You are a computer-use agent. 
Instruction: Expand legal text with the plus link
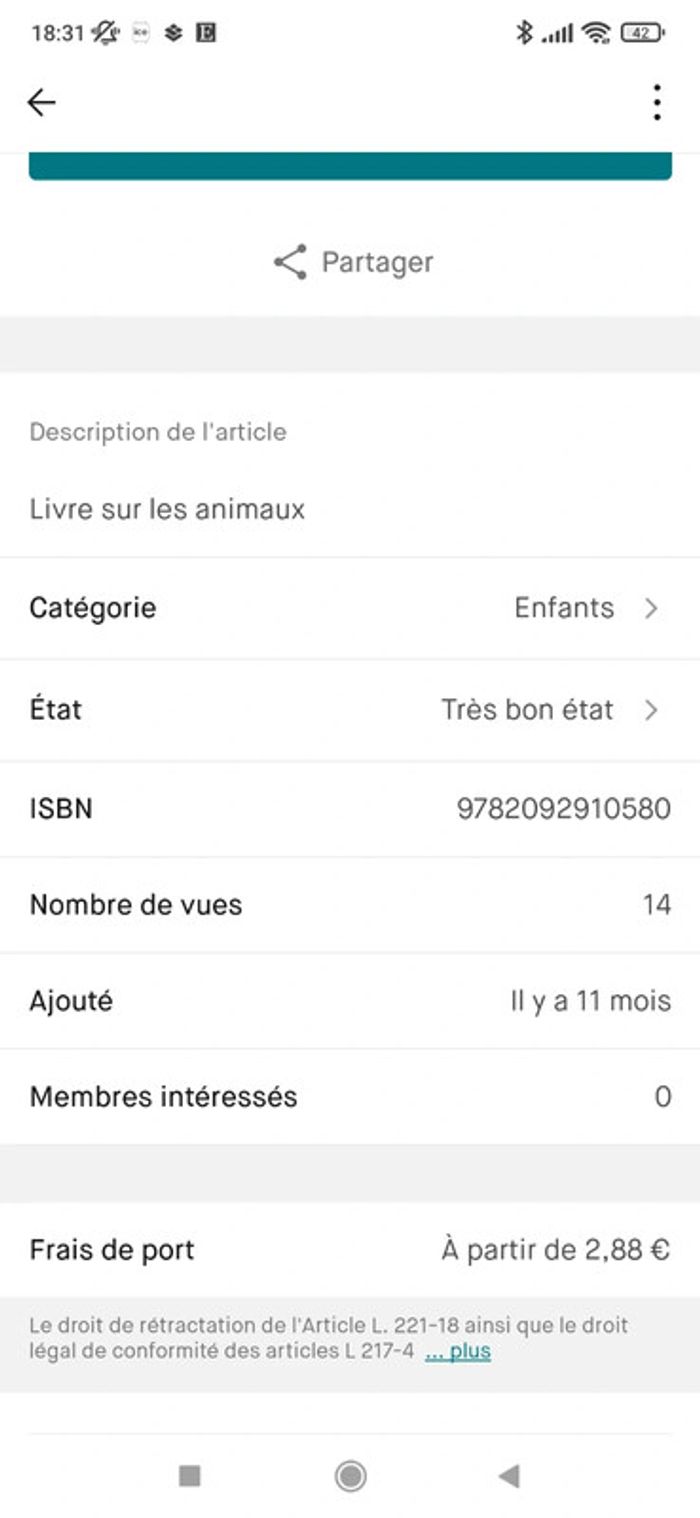[458, 1352]
